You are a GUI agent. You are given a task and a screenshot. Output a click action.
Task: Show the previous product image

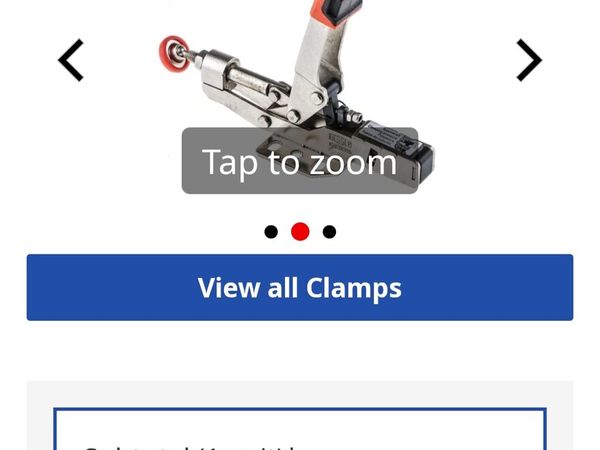click(70, 61)
